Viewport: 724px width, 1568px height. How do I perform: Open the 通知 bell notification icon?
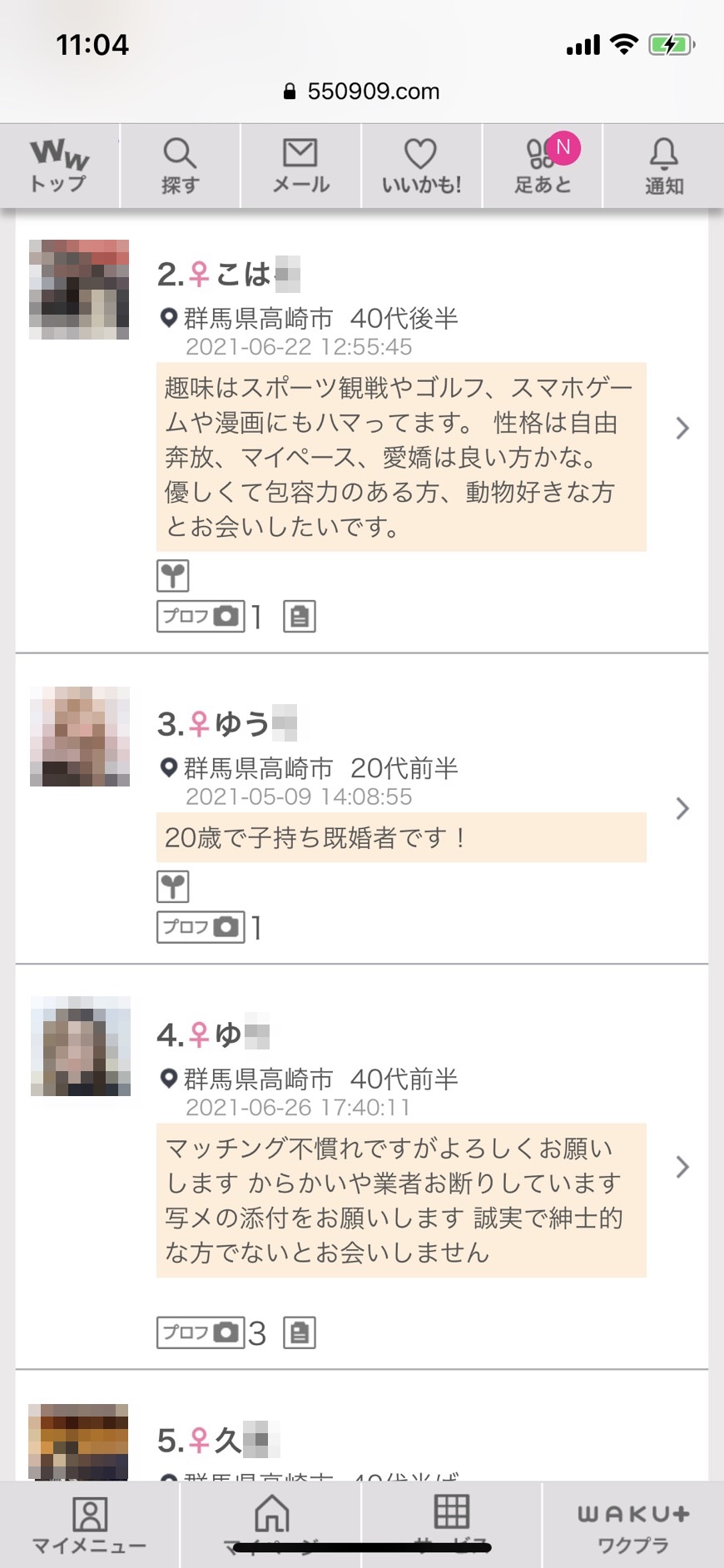662,165
